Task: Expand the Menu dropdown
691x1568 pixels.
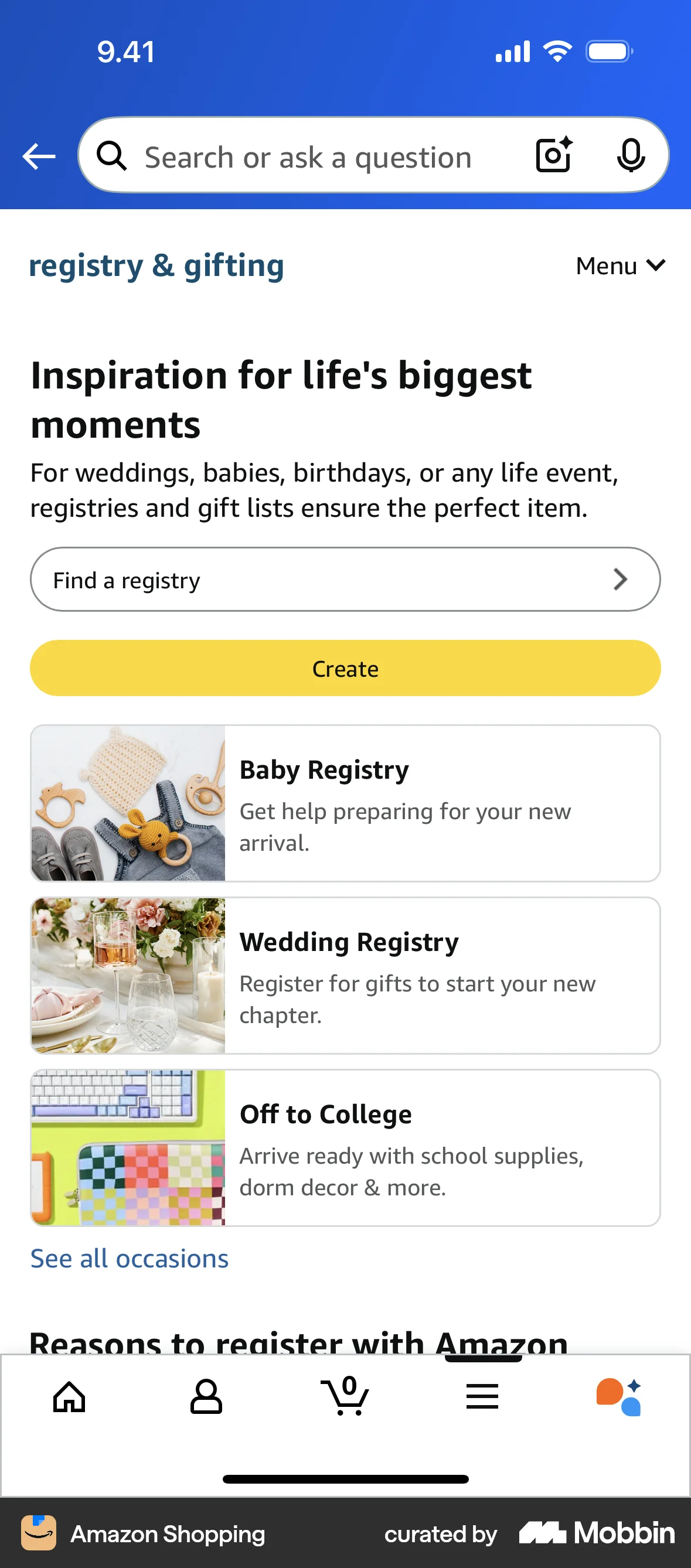Action: point(619,265)
